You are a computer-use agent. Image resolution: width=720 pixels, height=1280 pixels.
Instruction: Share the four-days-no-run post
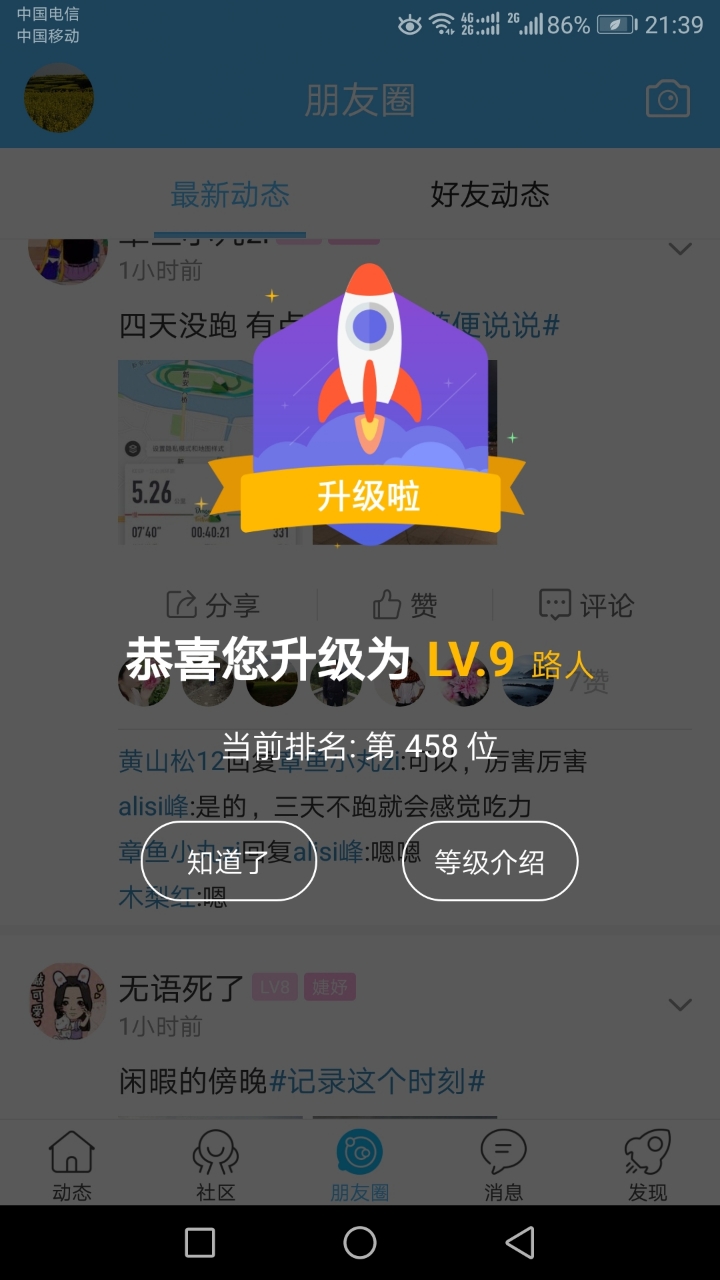pyautogui.click(x=213, y=605)
